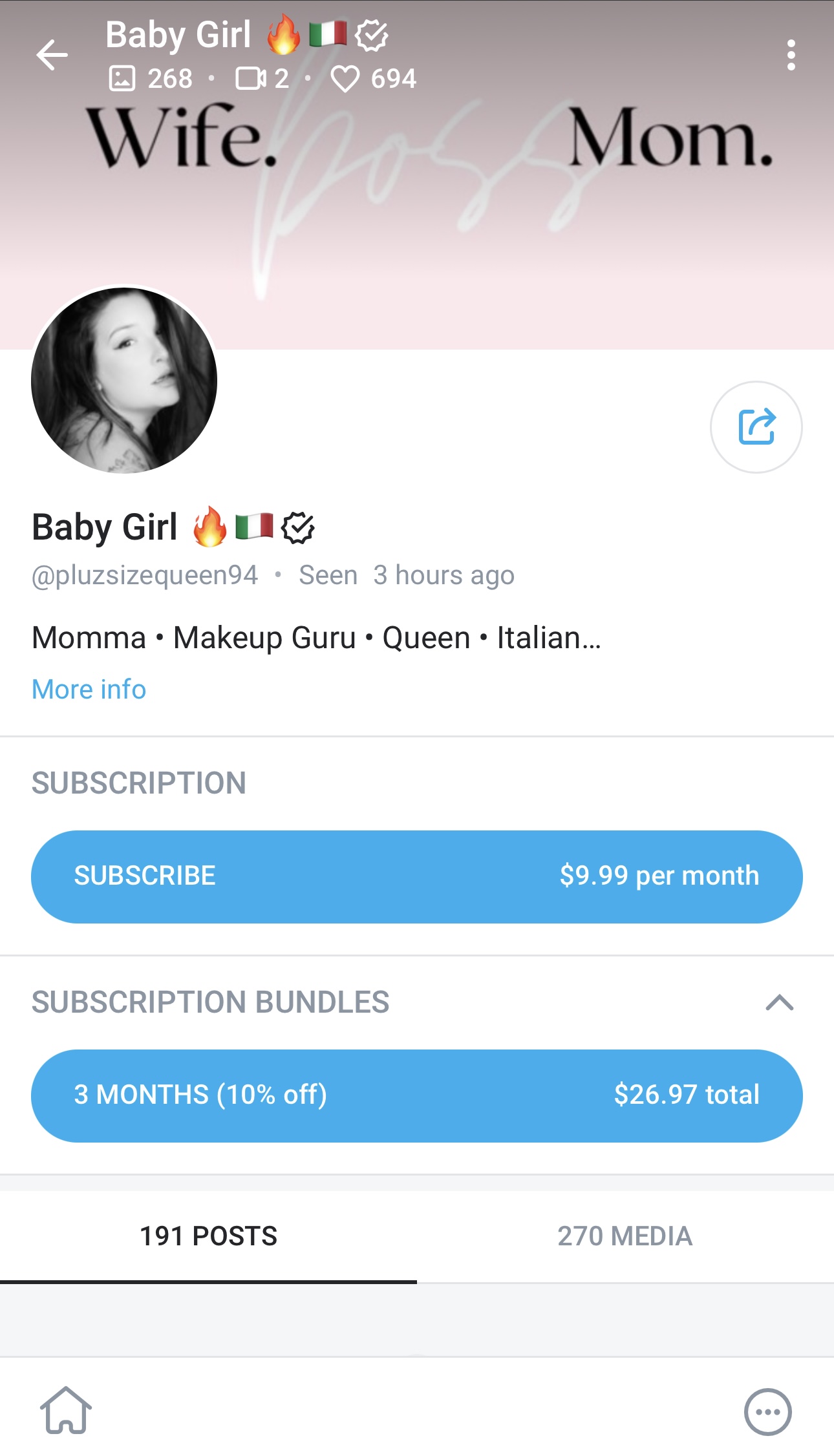
Task: Expand bio with More info
Action: pos(89,689)
